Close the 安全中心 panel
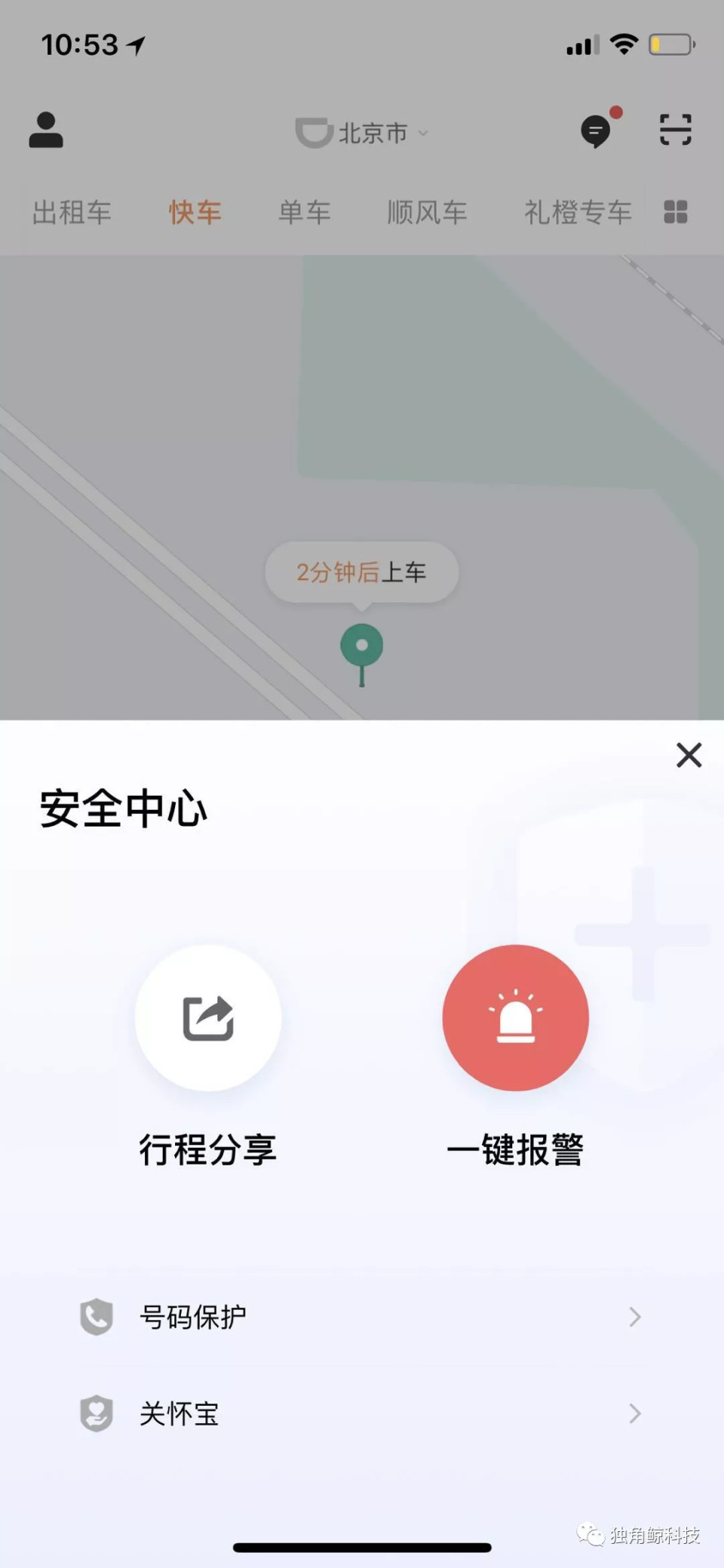 [689, 755]
